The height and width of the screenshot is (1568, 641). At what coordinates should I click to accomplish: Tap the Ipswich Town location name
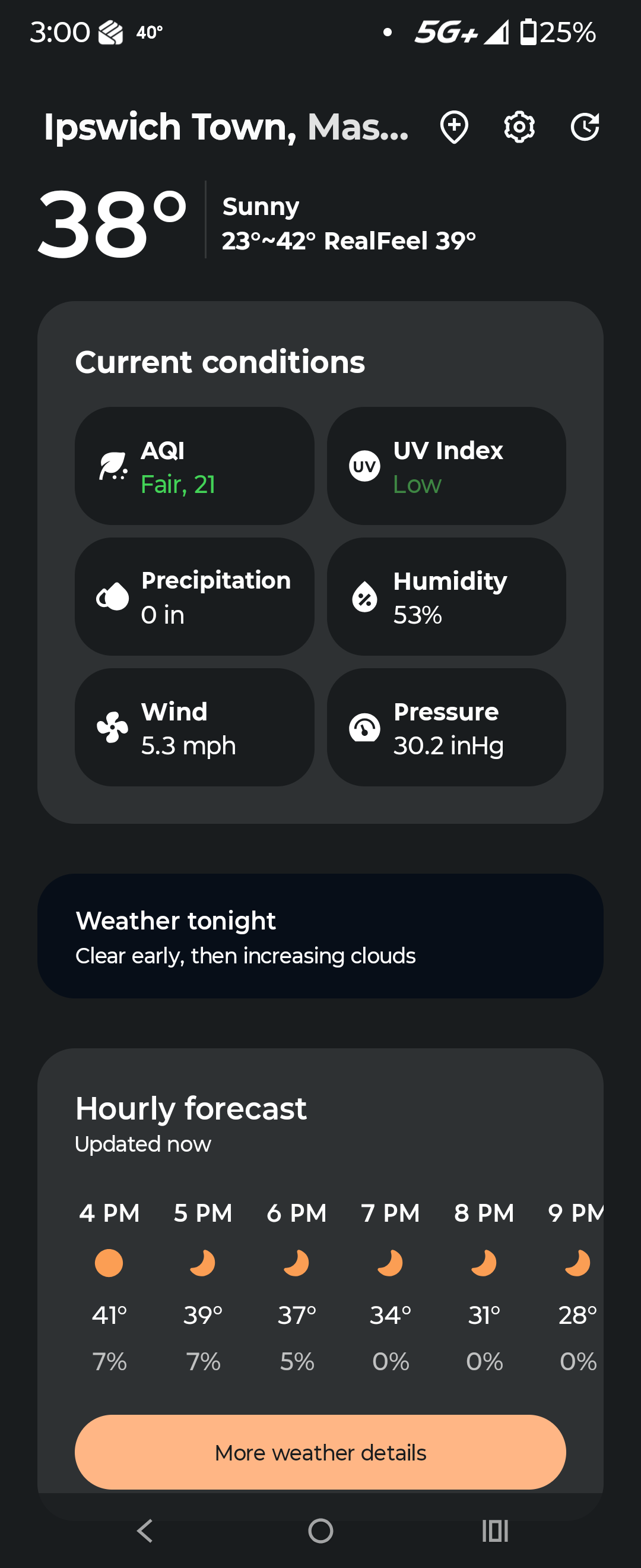[226, 127]
